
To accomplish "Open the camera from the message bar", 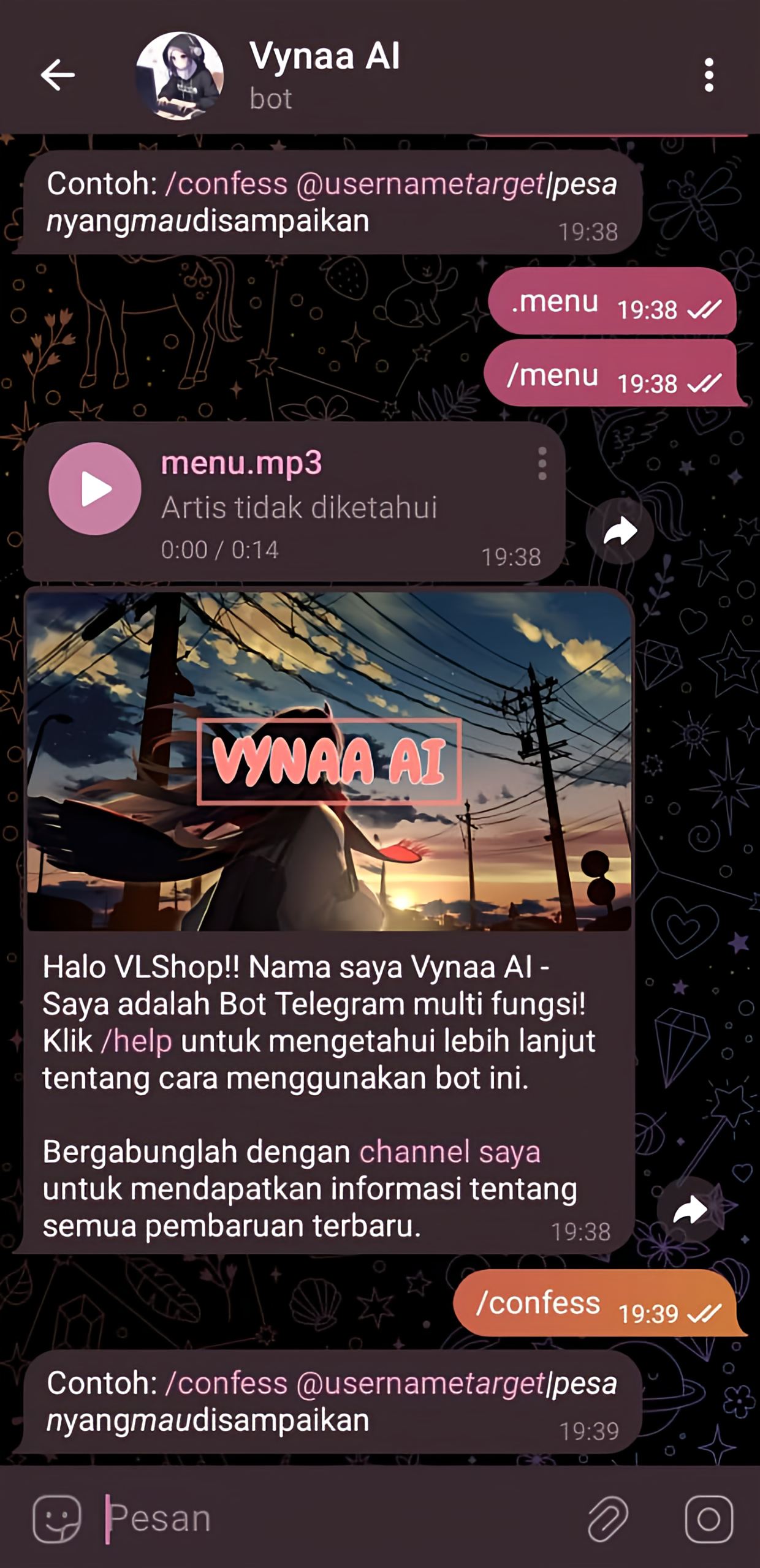I will [709, 1518].
